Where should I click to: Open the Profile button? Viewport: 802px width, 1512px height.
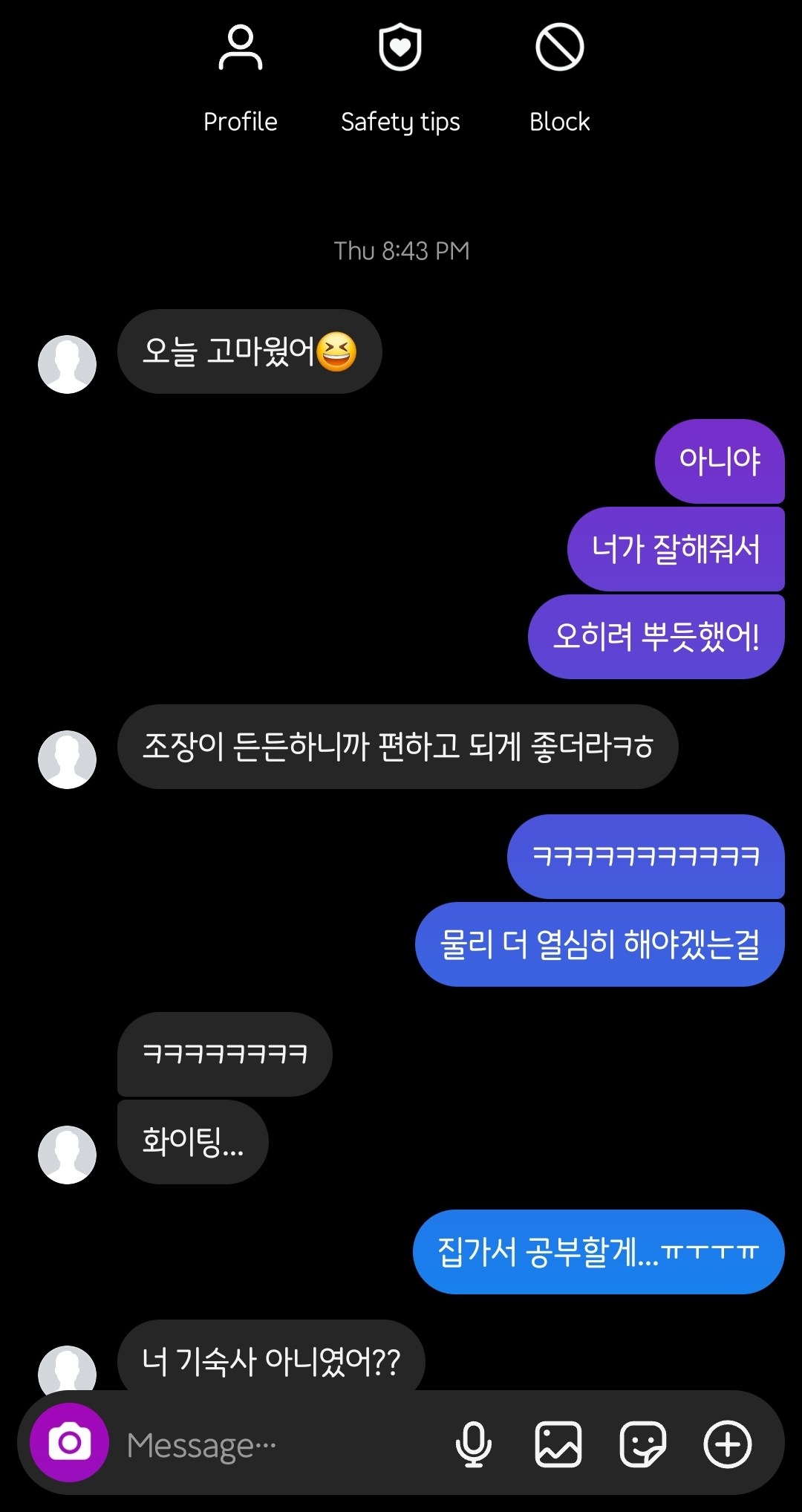240,78
